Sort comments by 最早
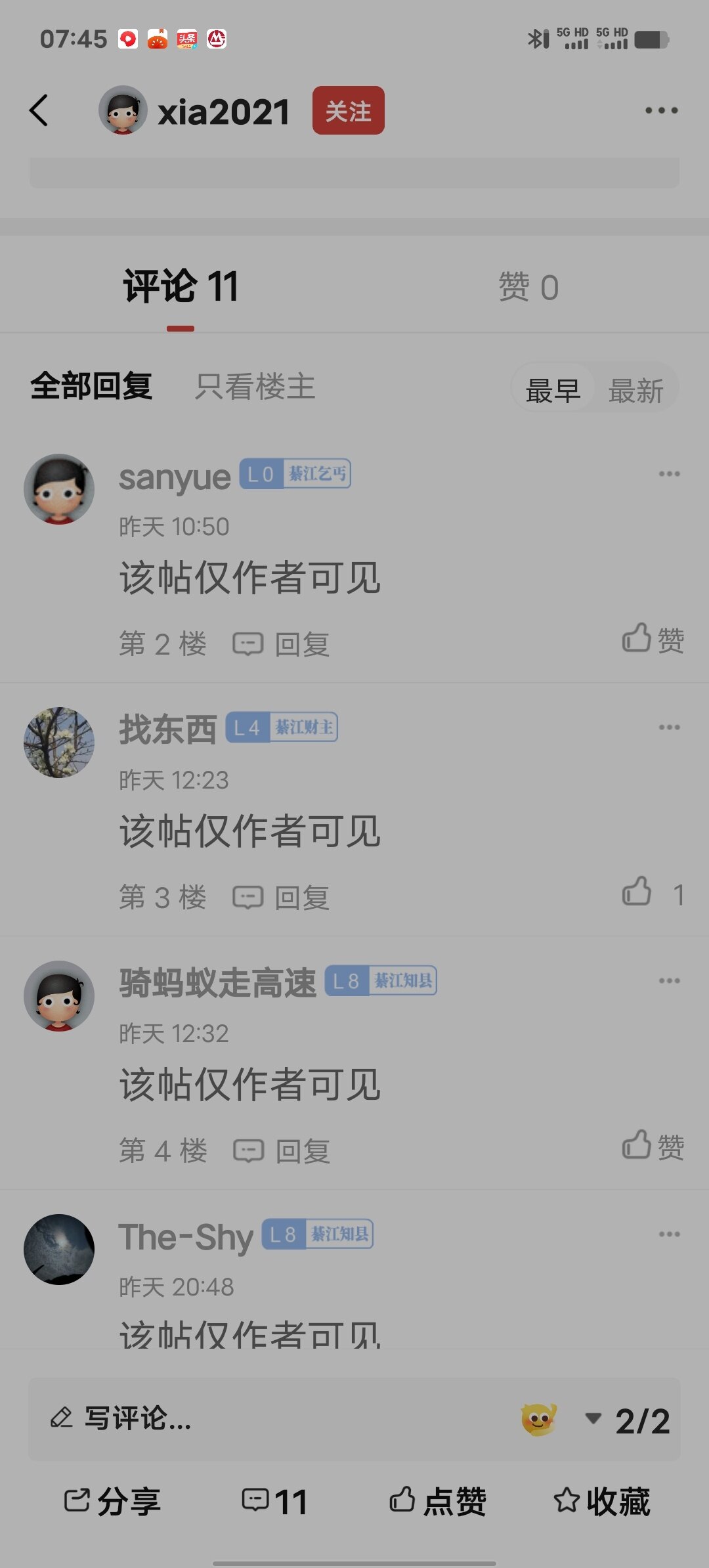This screenshot has height=1568, width=709. pyautogui.click(x=553, y=391)
